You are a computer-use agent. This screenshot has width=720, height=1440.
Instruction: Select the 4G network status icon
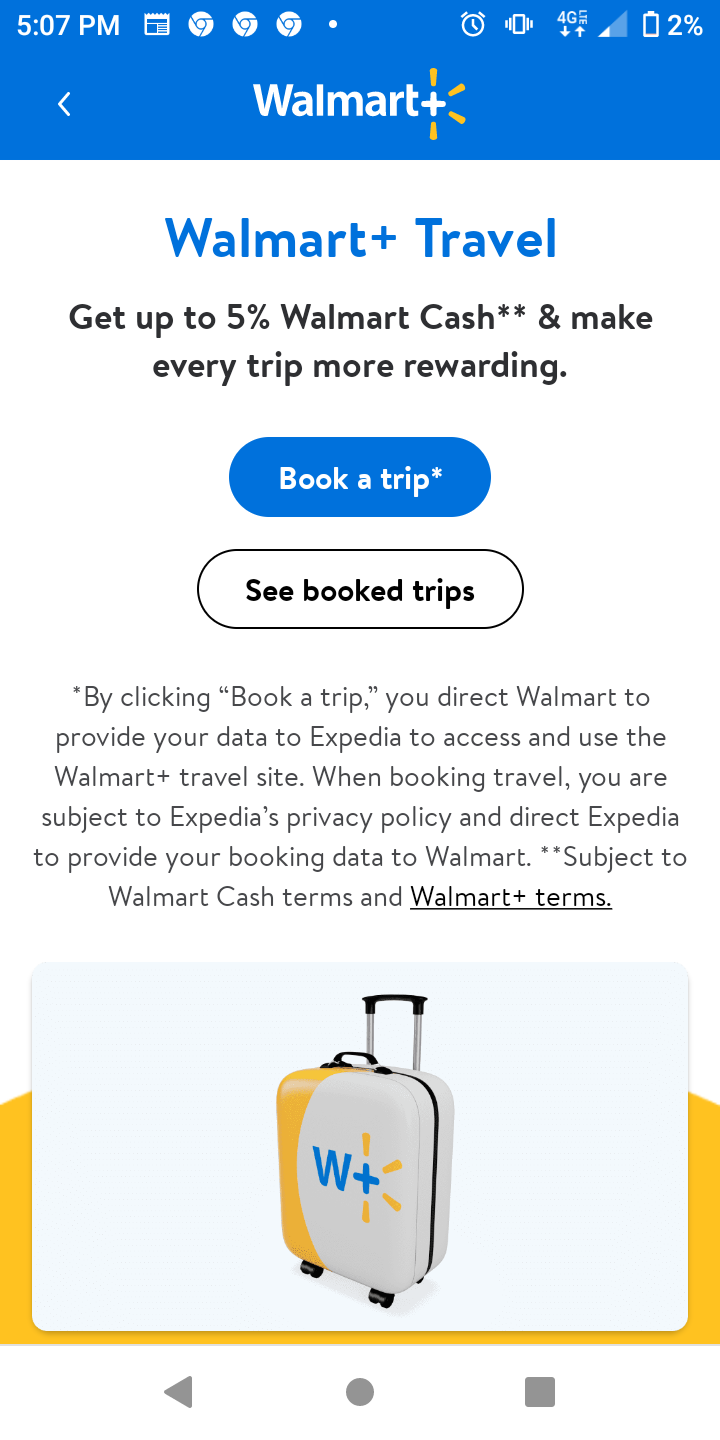(570, 25)
